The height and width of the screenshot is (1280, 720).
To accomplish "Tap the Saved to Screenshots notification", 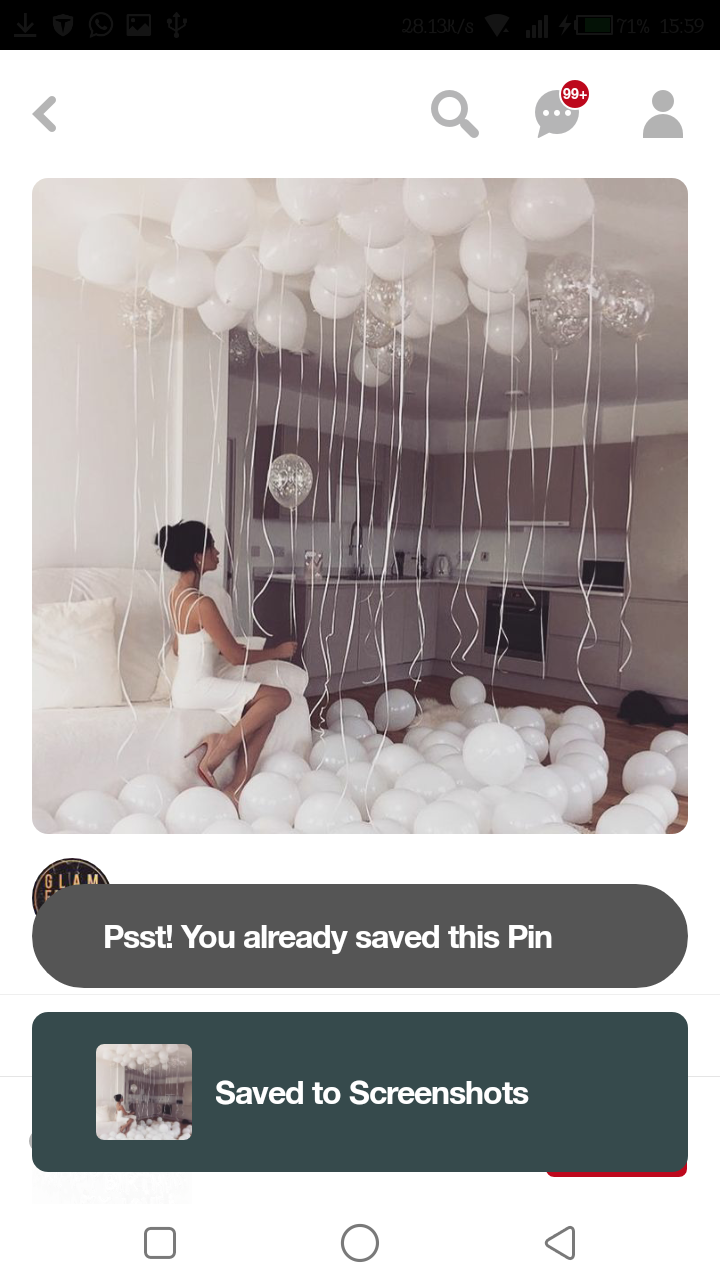I will [360, 1092].
